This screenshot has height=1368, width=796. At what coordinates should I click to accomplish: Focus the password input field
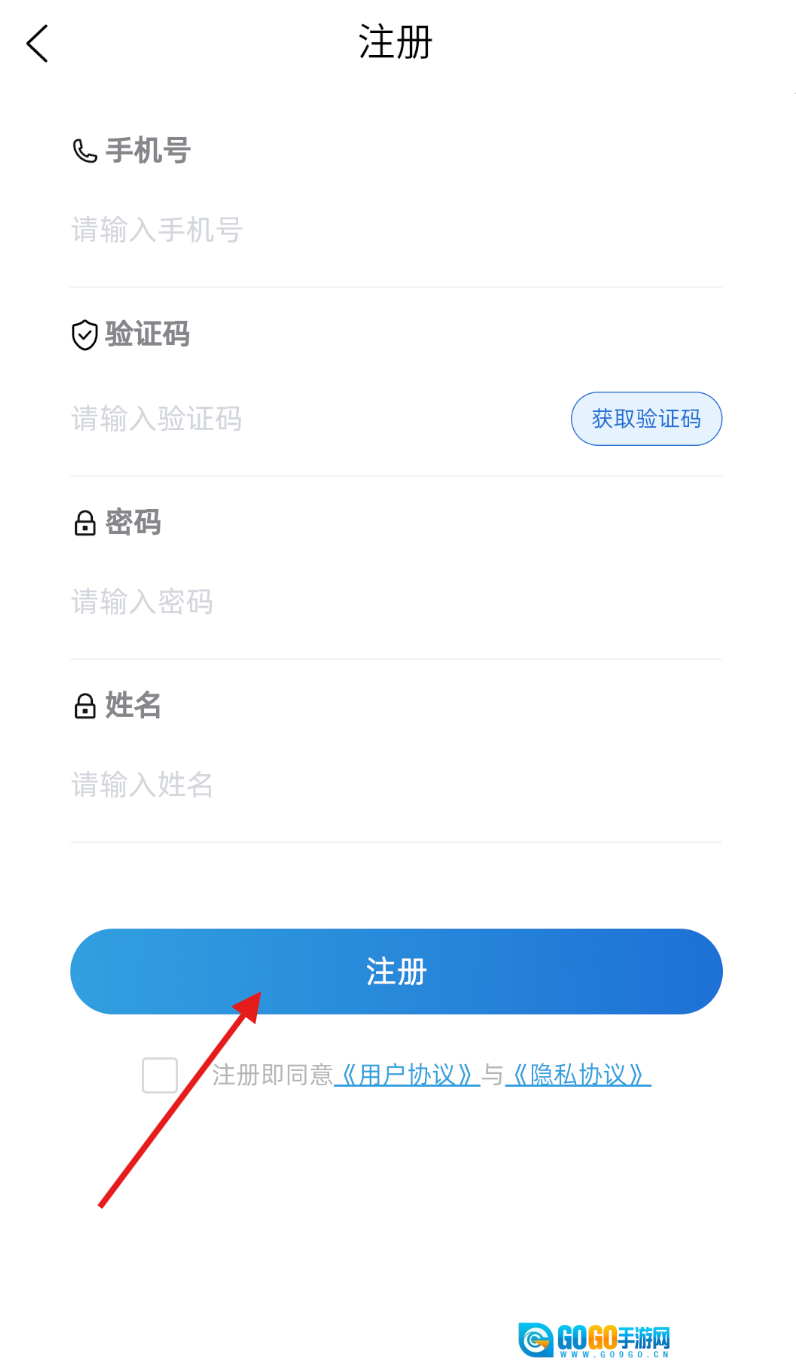pos(300,602)
